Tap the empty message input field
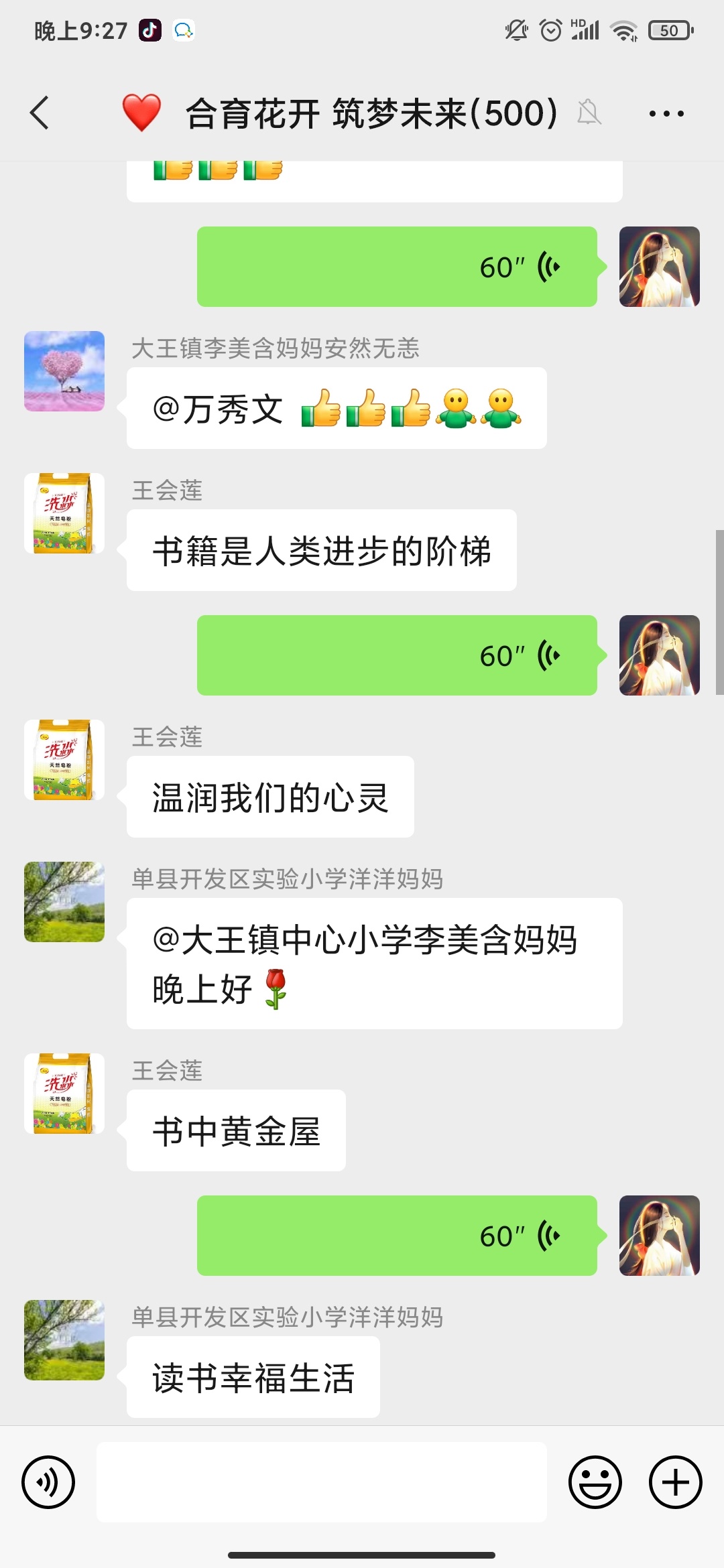This screenshot has width=724, height=1568. 322,1482
